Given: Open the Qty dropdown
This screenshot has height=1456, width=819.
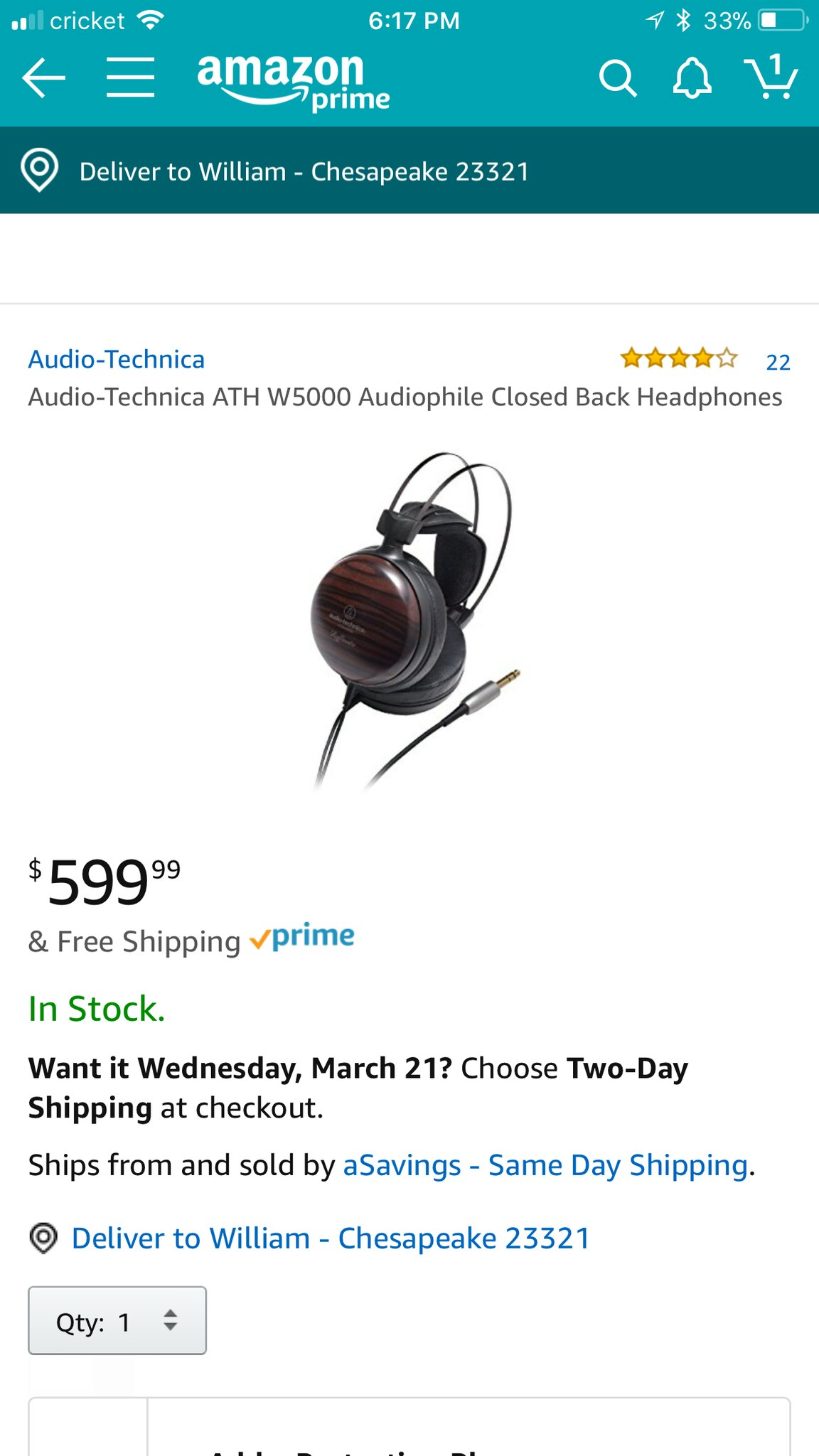Looking at the screenshot, I should tap(117, 1320).
